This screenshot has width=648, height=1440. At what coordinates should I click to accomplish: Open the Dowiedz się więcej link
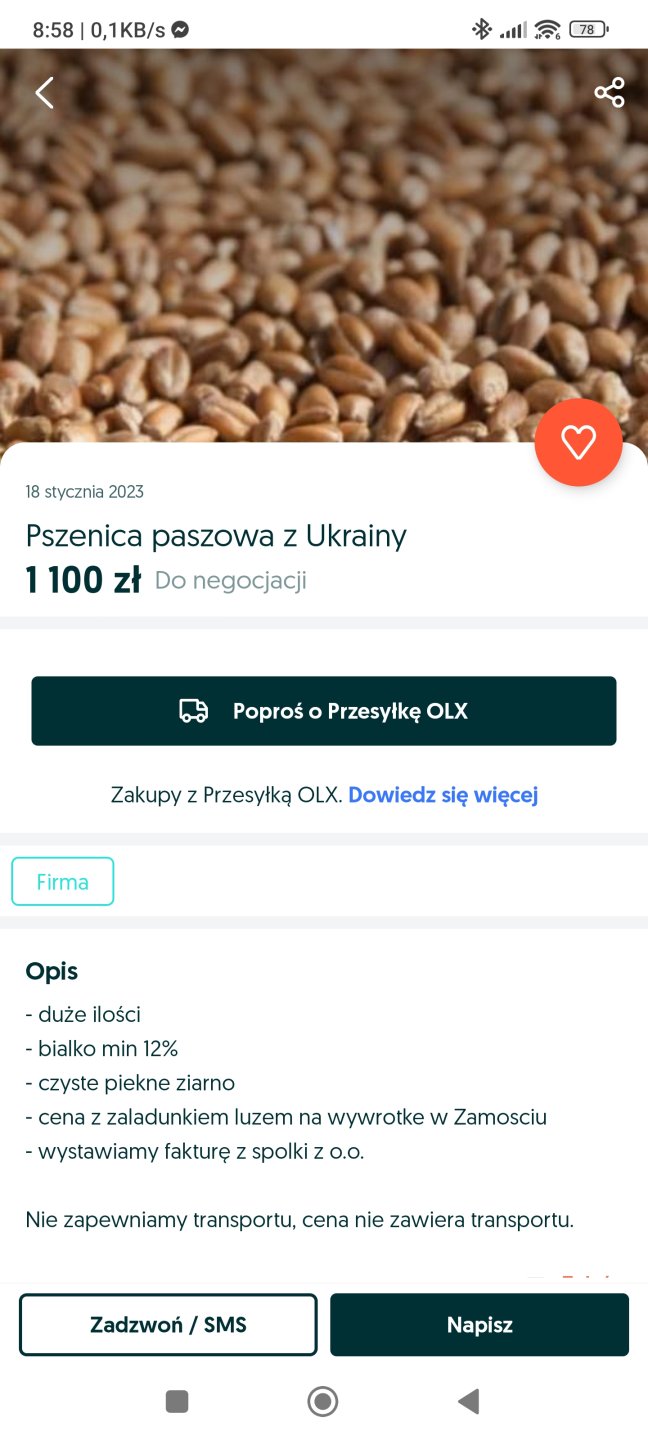443,795
